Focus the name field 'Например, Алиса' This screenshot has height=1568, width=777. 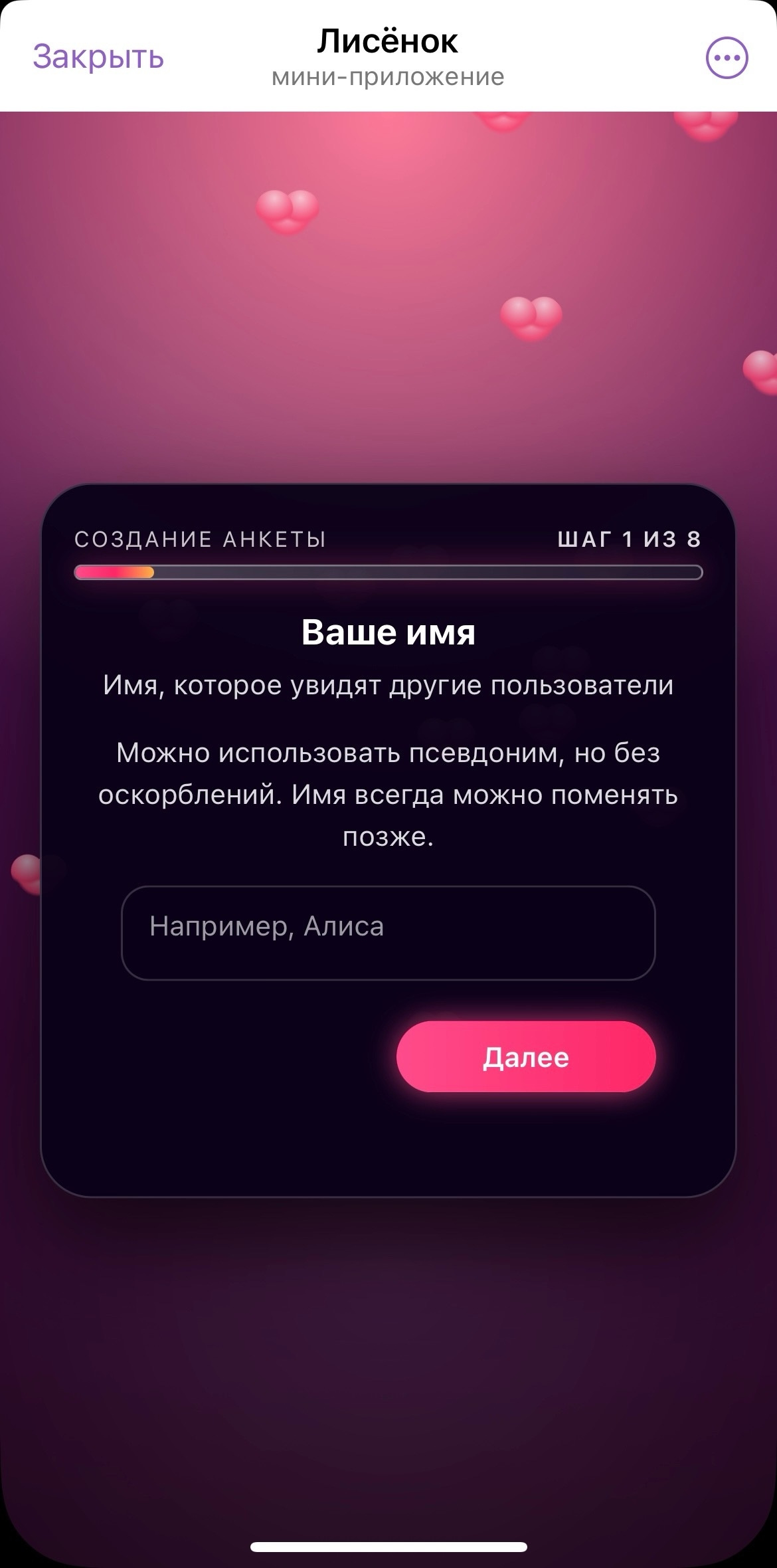pyautogui.click(x=388, y=932)
